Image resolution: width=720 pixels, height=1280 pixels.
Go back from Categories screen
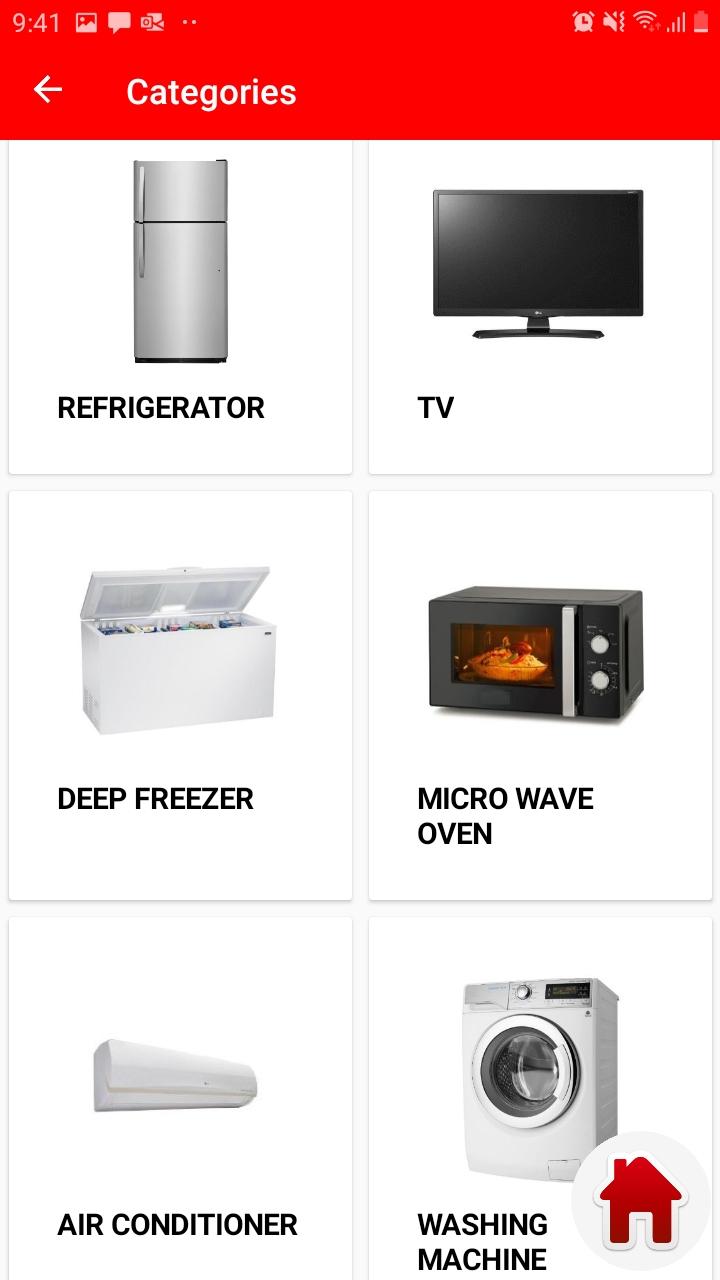point(48,91)
